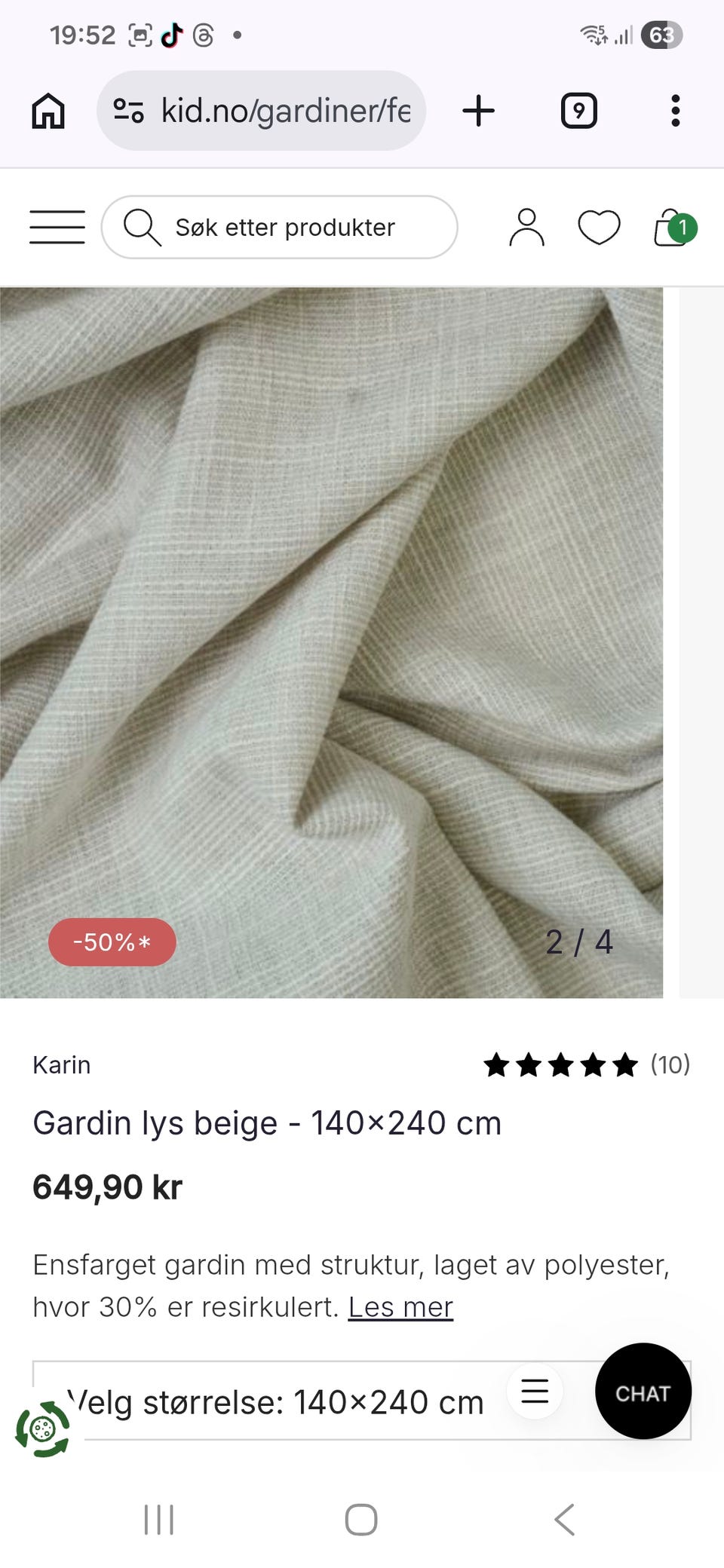Start a conversation with the CHAT button
This screenshot has width=724, height=1568.
643,1393
